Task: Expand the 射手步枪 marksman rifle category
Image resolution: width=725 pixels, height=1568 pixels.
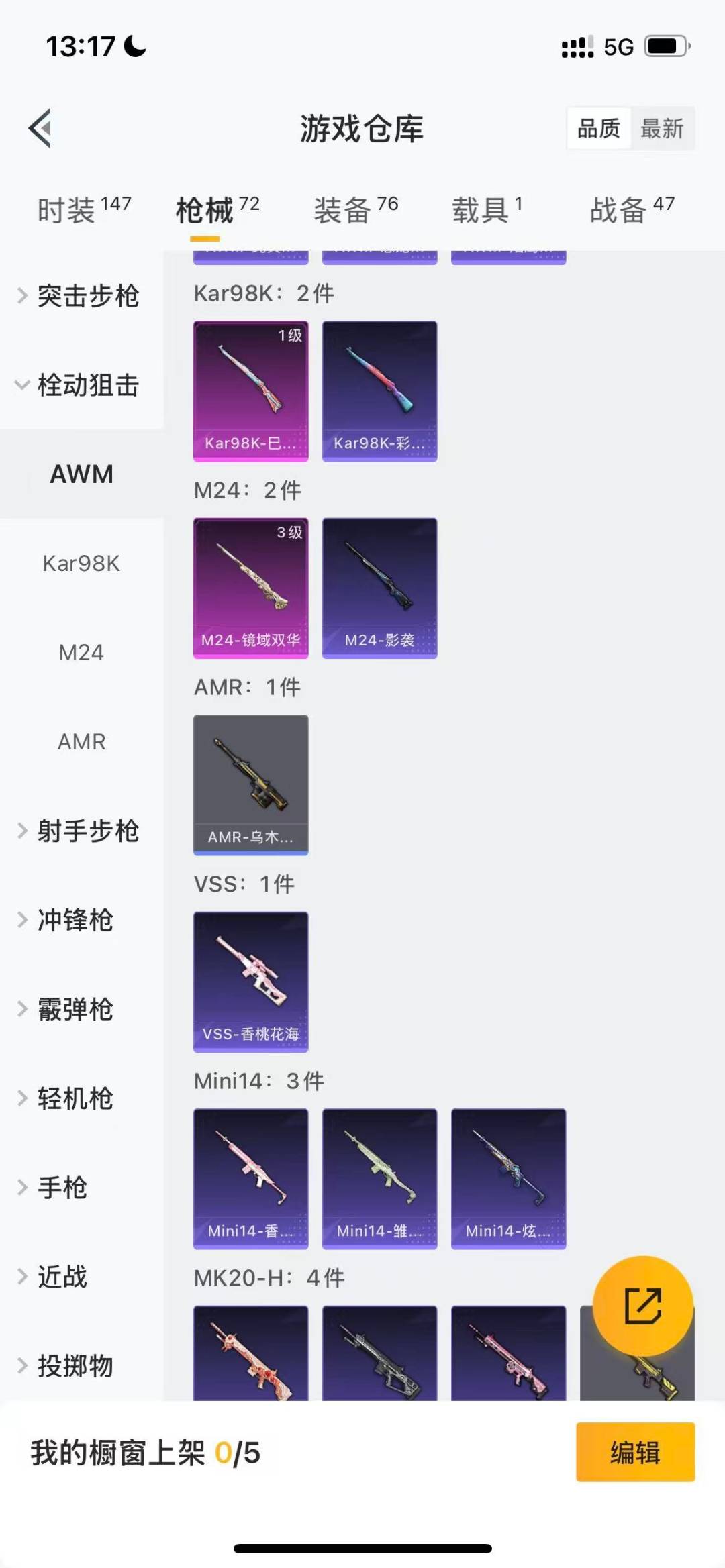Action: [x=87, y=832]
